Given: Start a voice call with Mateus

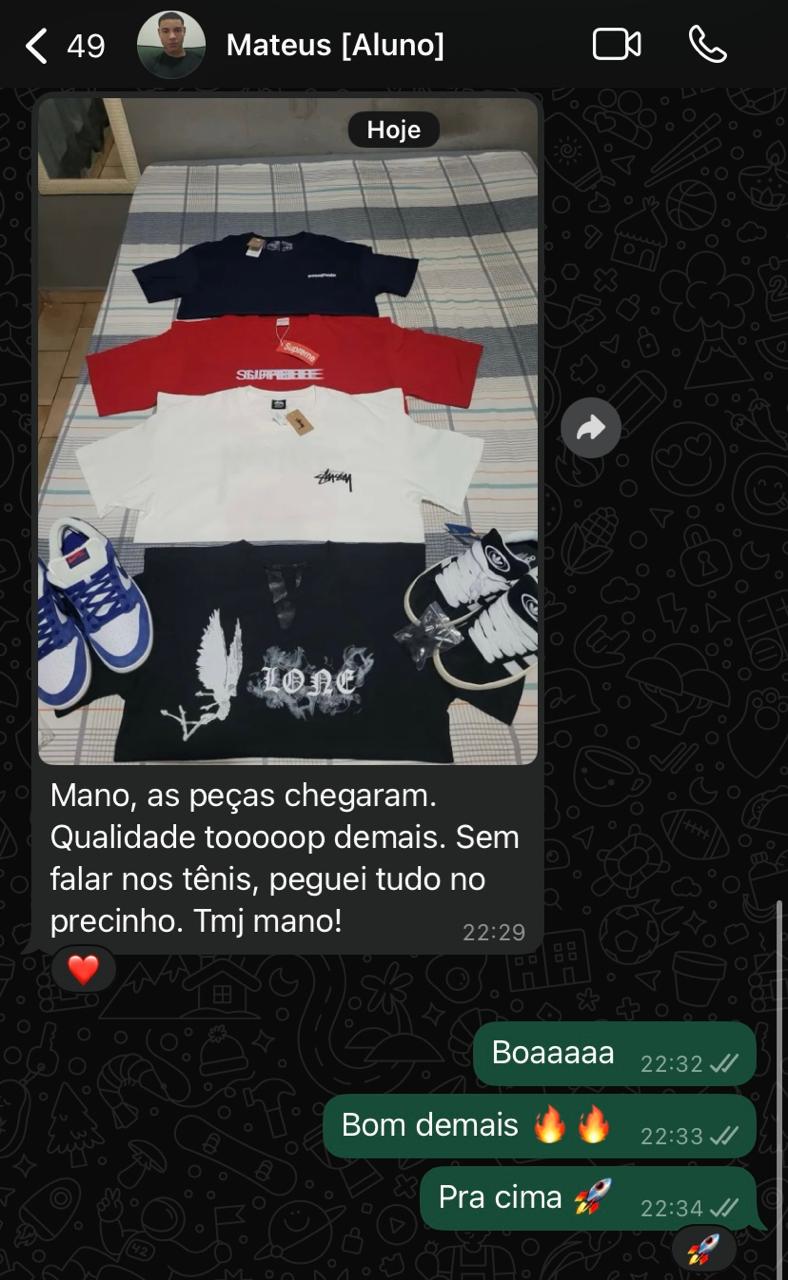Looking at the screenshot, I should click(x=707, y=45).
